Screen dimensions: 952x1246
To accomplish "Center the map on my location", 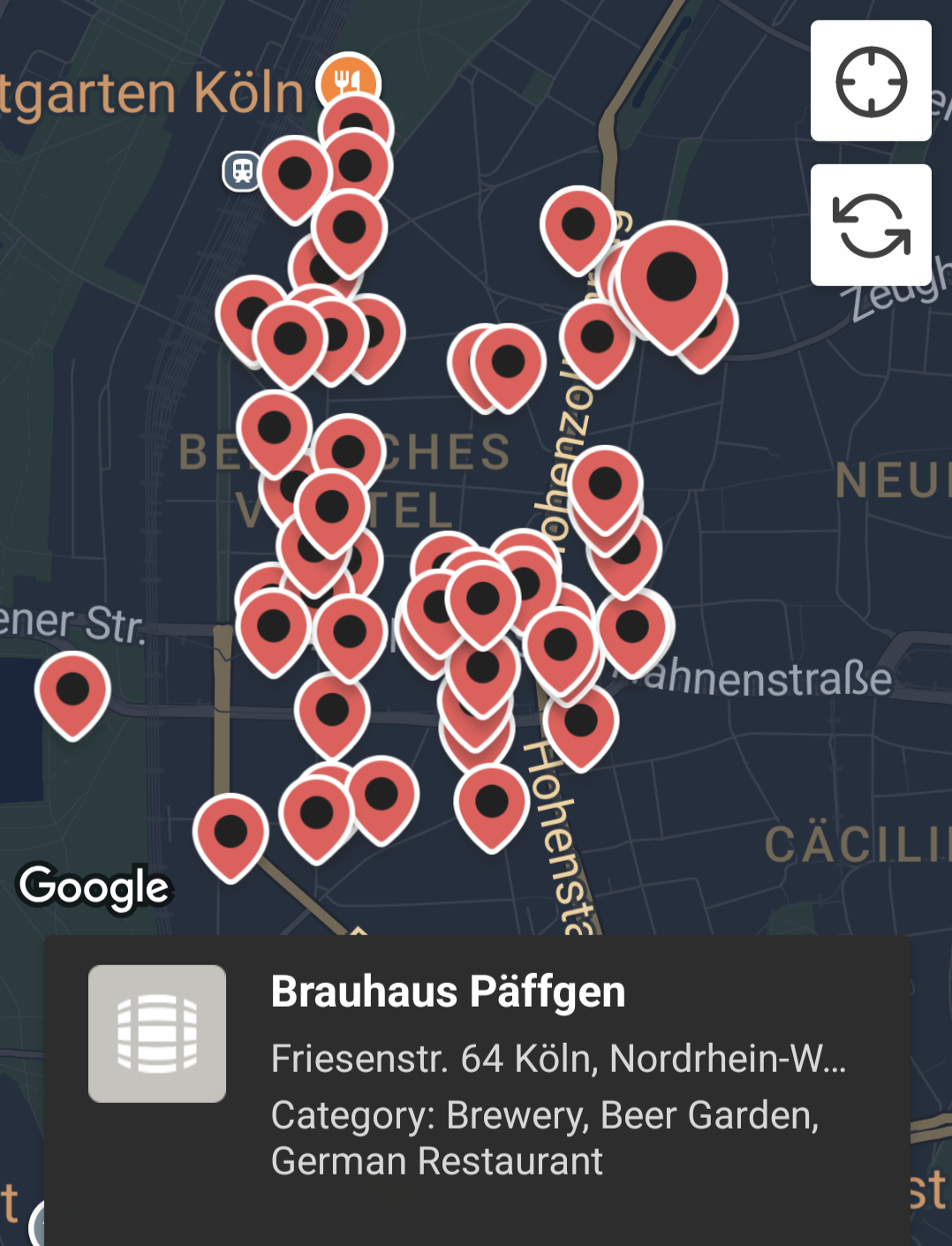I will tap(871, 81).
